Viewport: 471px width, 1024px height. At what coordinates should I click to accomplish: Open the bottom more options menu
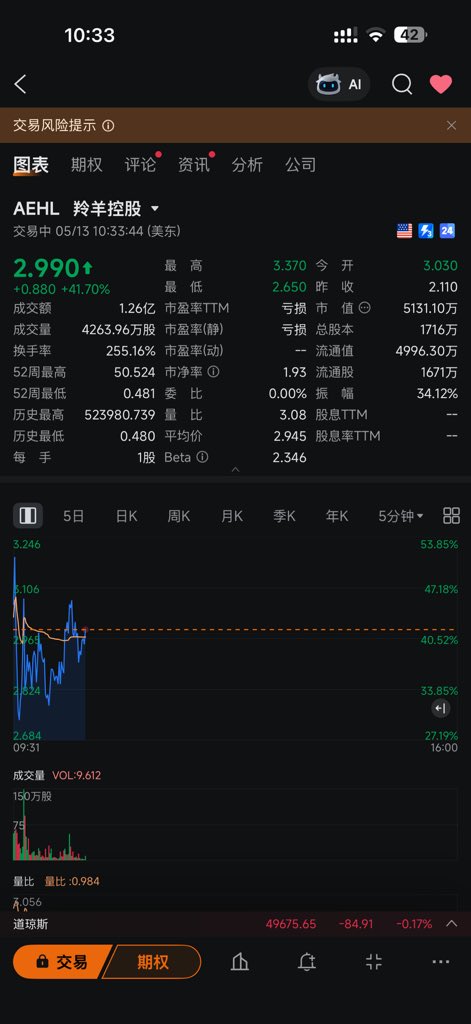pos(441,961)
